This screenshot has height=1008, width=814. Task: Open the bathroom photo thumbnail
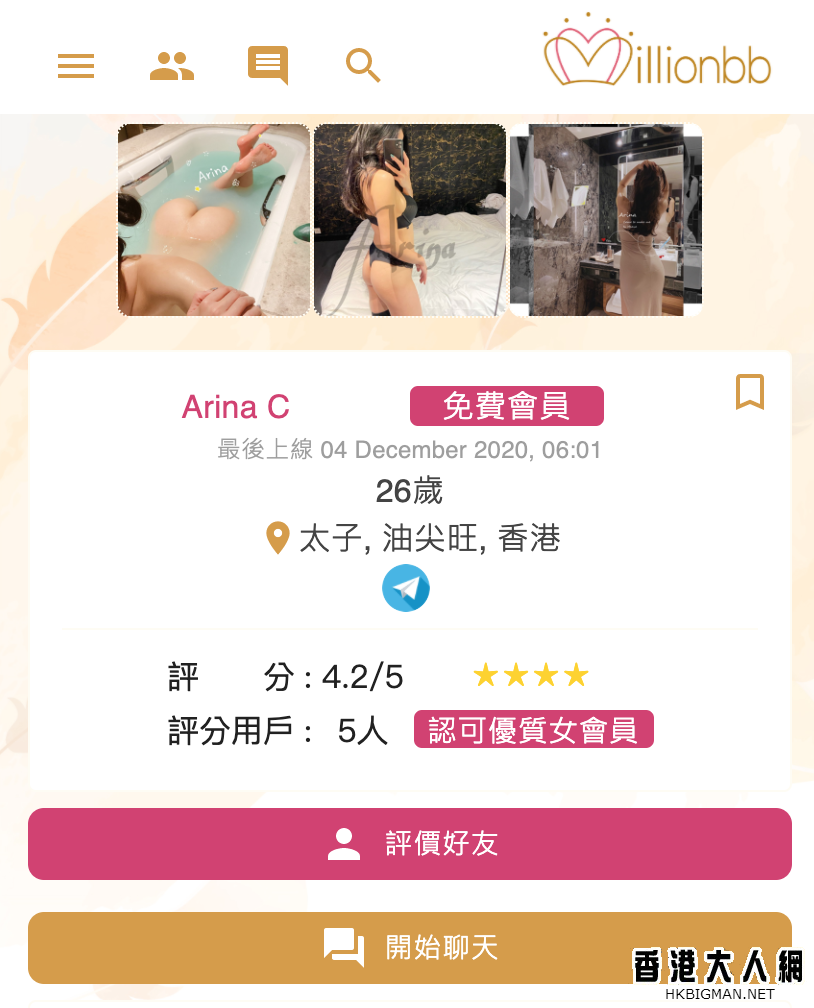pyautogui.click(x=606, y=220)
